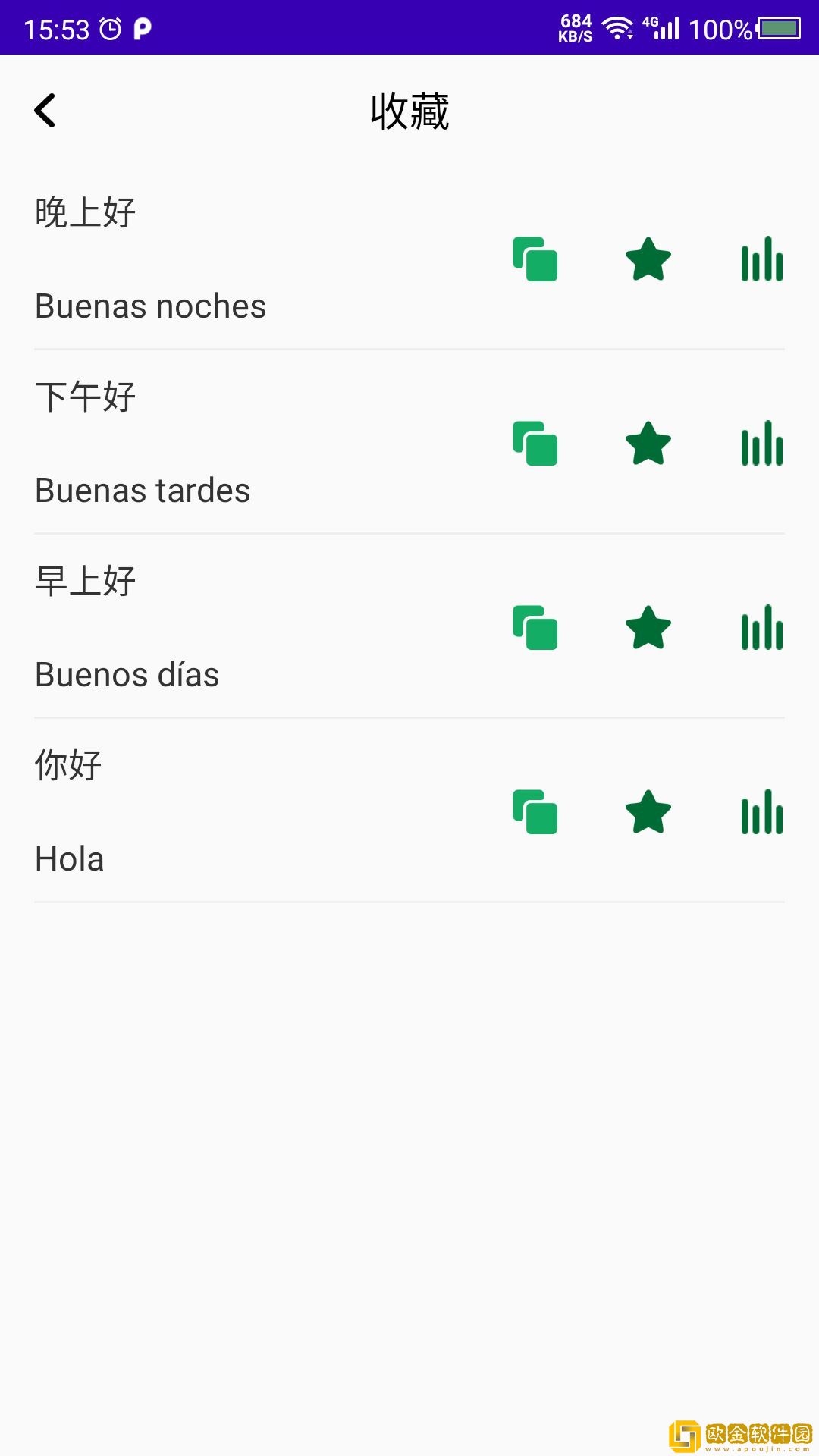
Task: Copy the translation "Buenas noches"
Action: (x=535, y=260)
